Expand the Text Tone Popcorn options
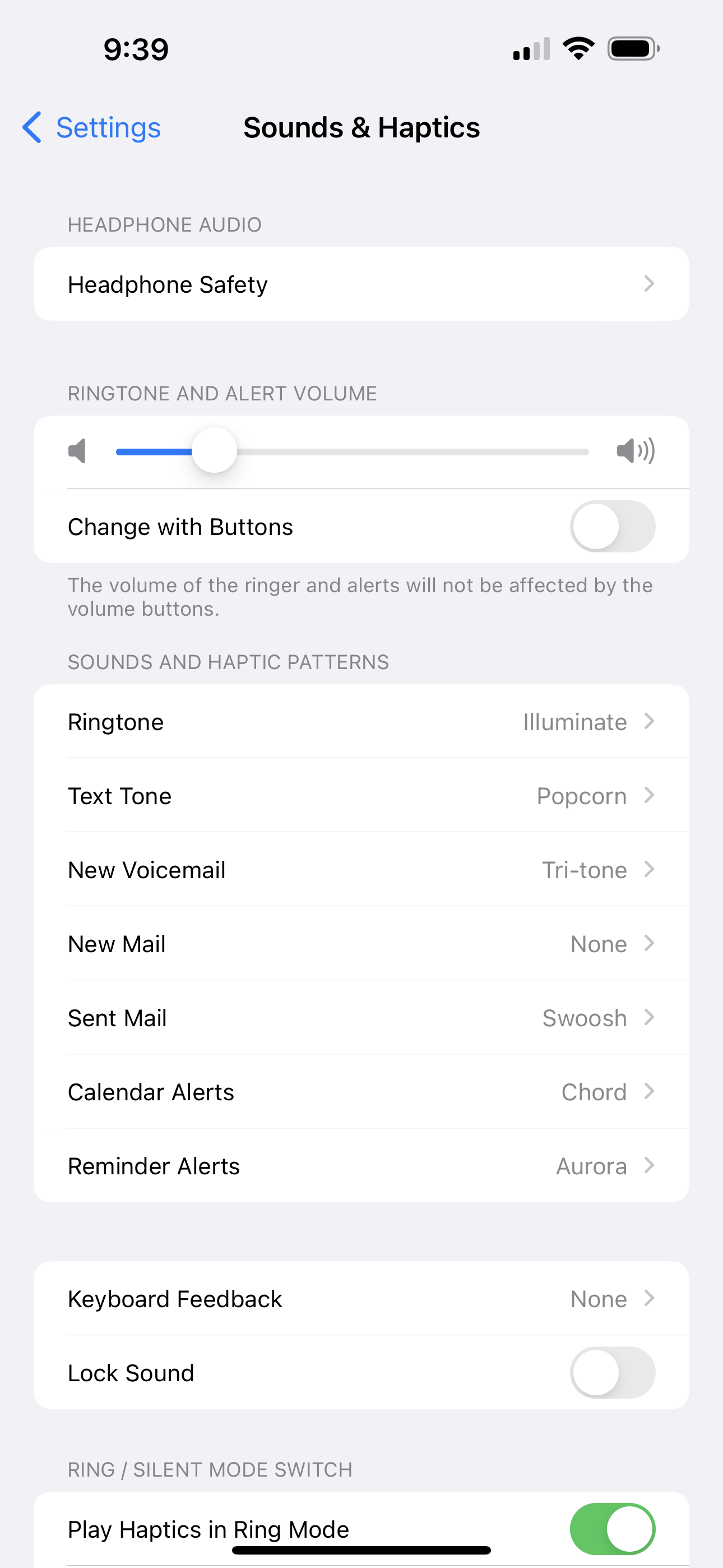This screenshot has width=723, height=1568. tap(361, 796)
